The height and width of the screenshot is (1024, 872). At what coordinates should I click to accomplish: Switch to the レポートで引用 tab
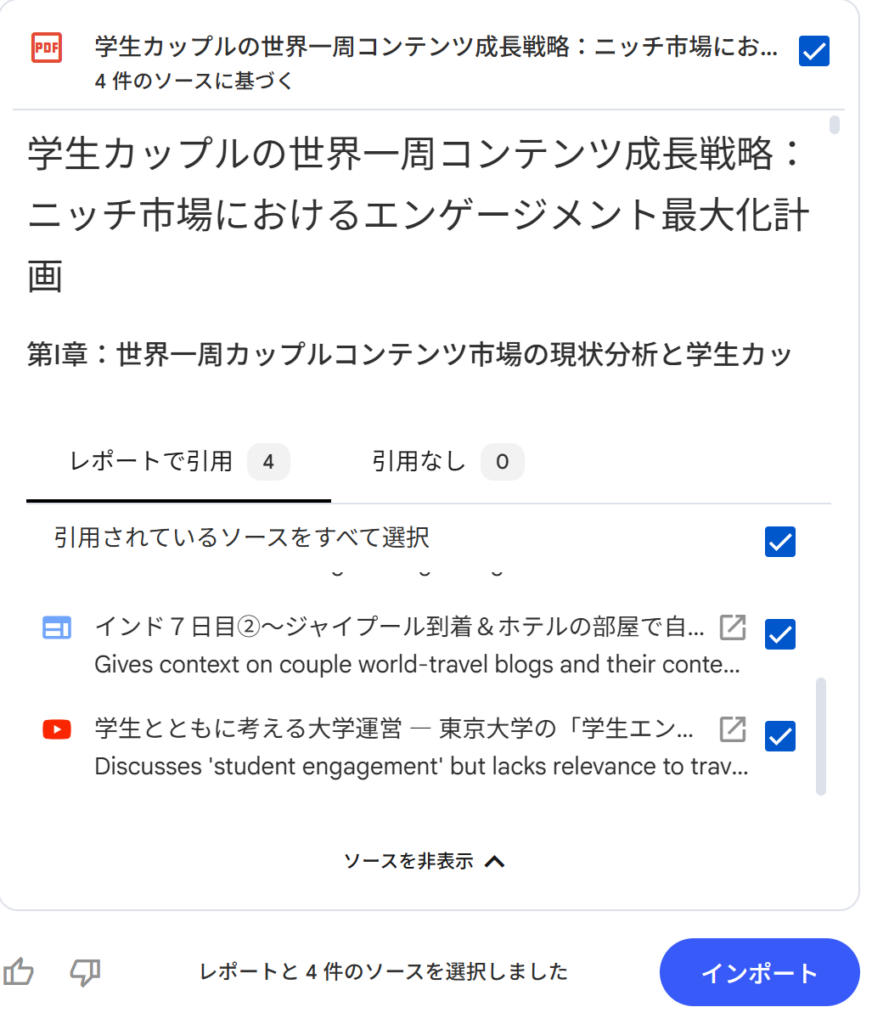click(x=179, y=462)
